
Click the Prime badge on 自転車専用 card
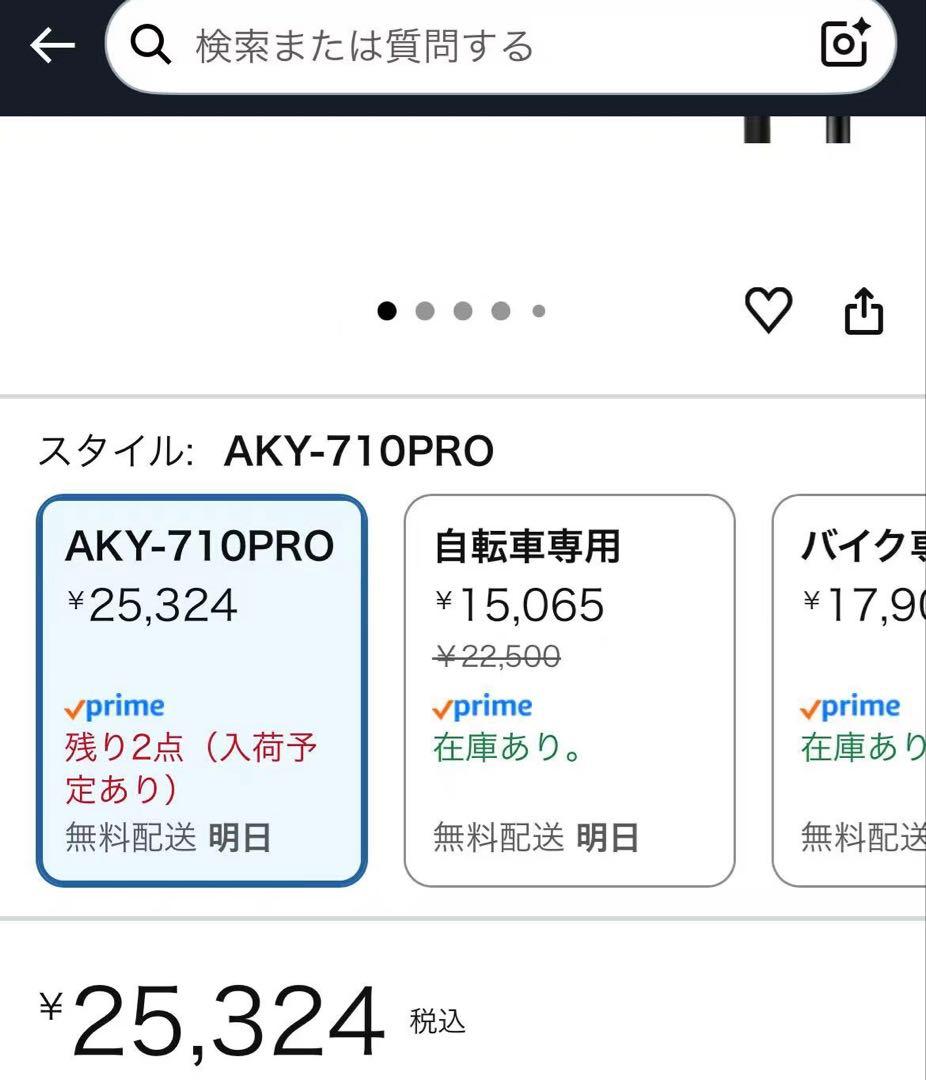(x=483, y=706)
